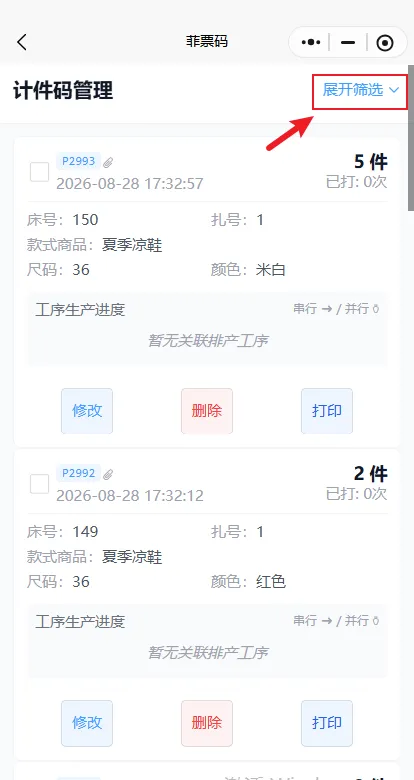Close the mini program via the circle icon
This screenshot has height=780, width=414.
pos(385,43)
